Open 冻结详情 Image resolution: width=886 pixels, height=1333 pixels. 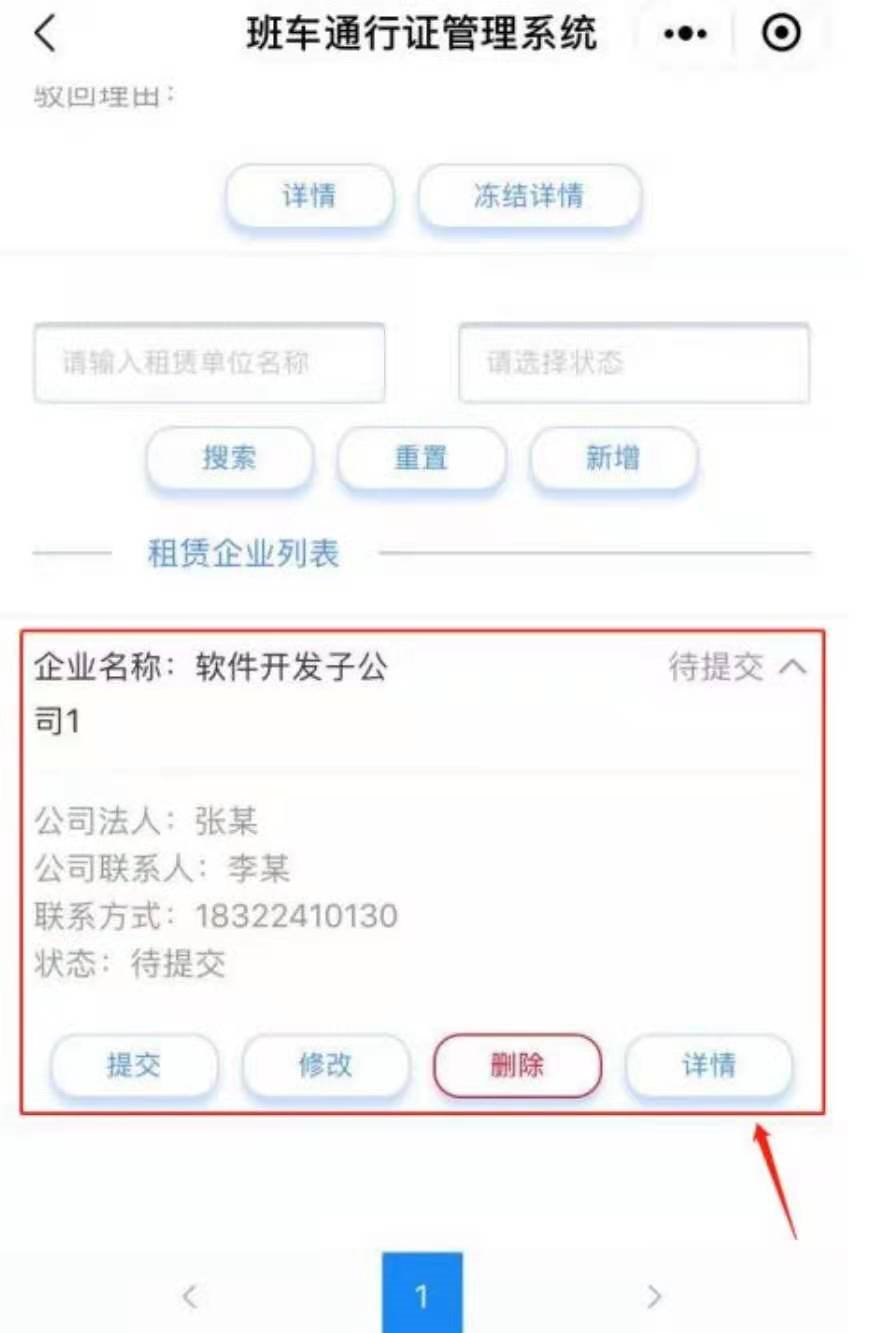click(528, 196)
